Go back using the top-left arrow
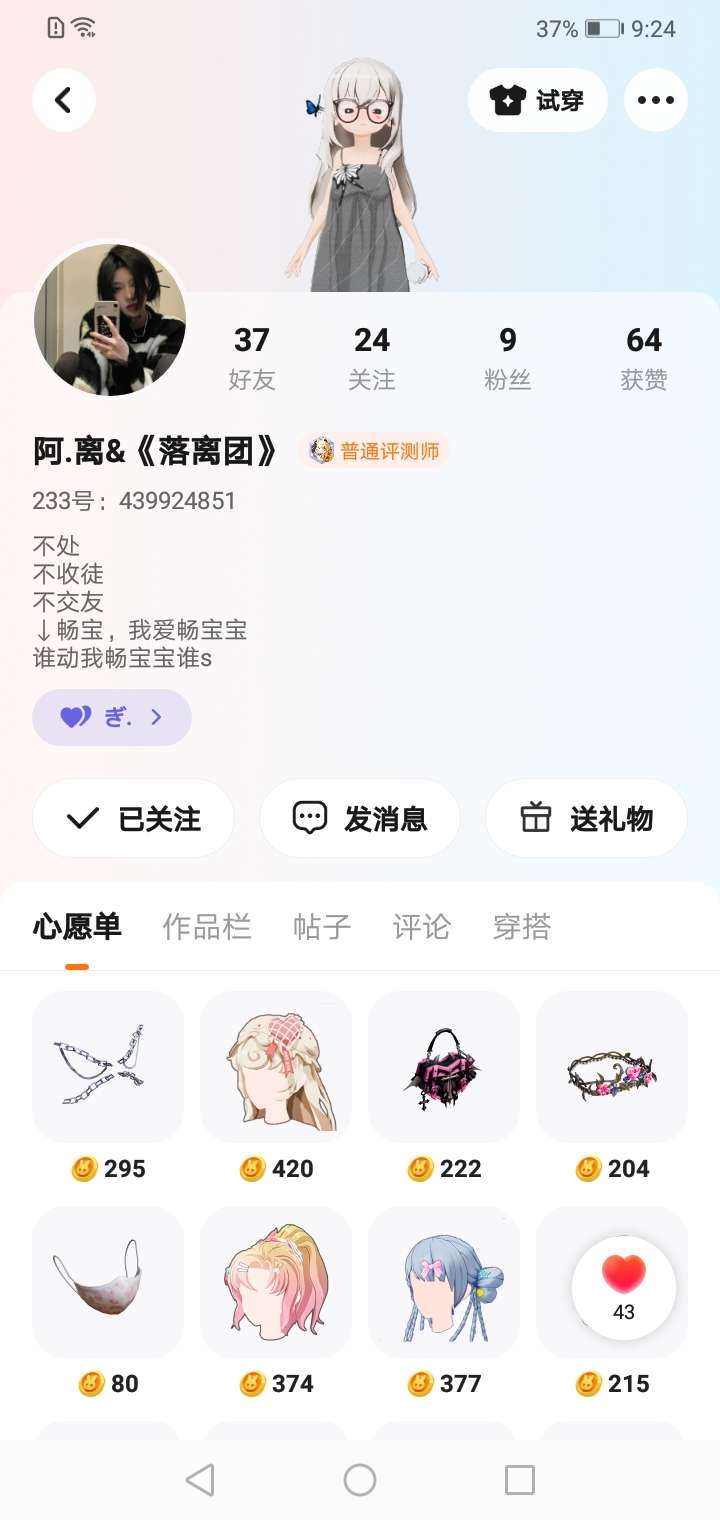720x1520 pixels. tap(64, 100)
